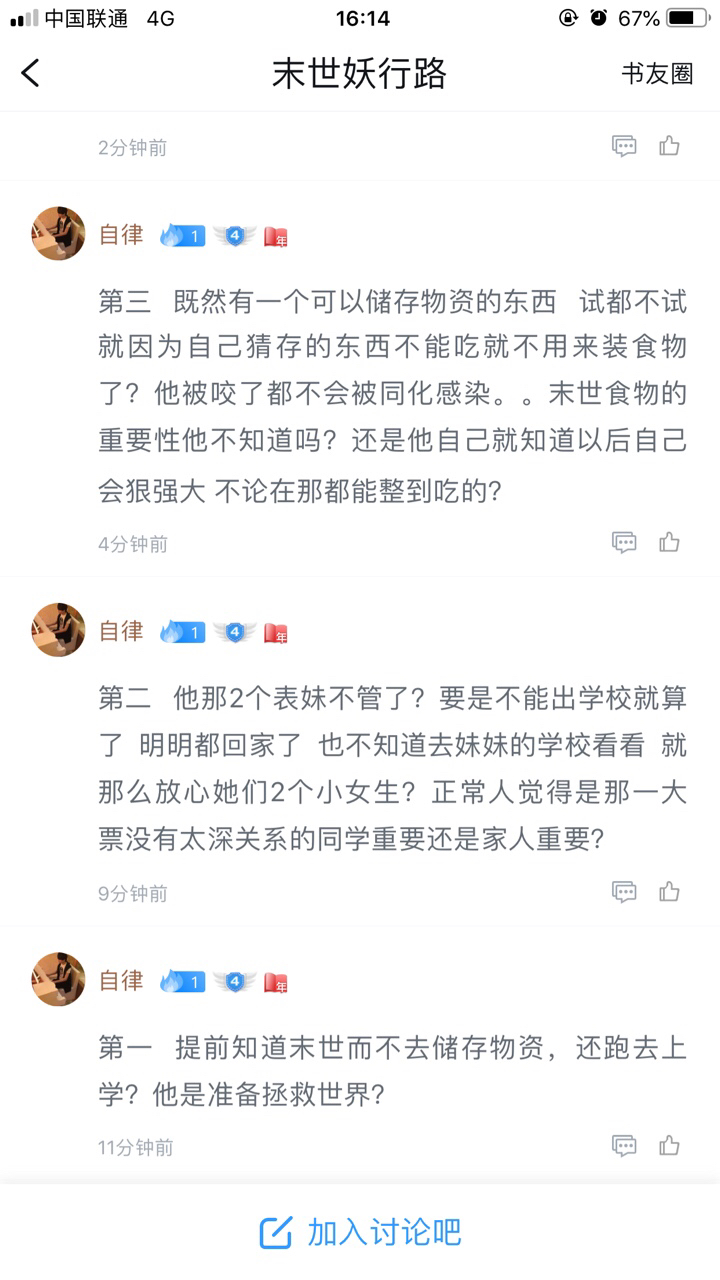Go back using the top-left arrow

[x=31, y=73]
